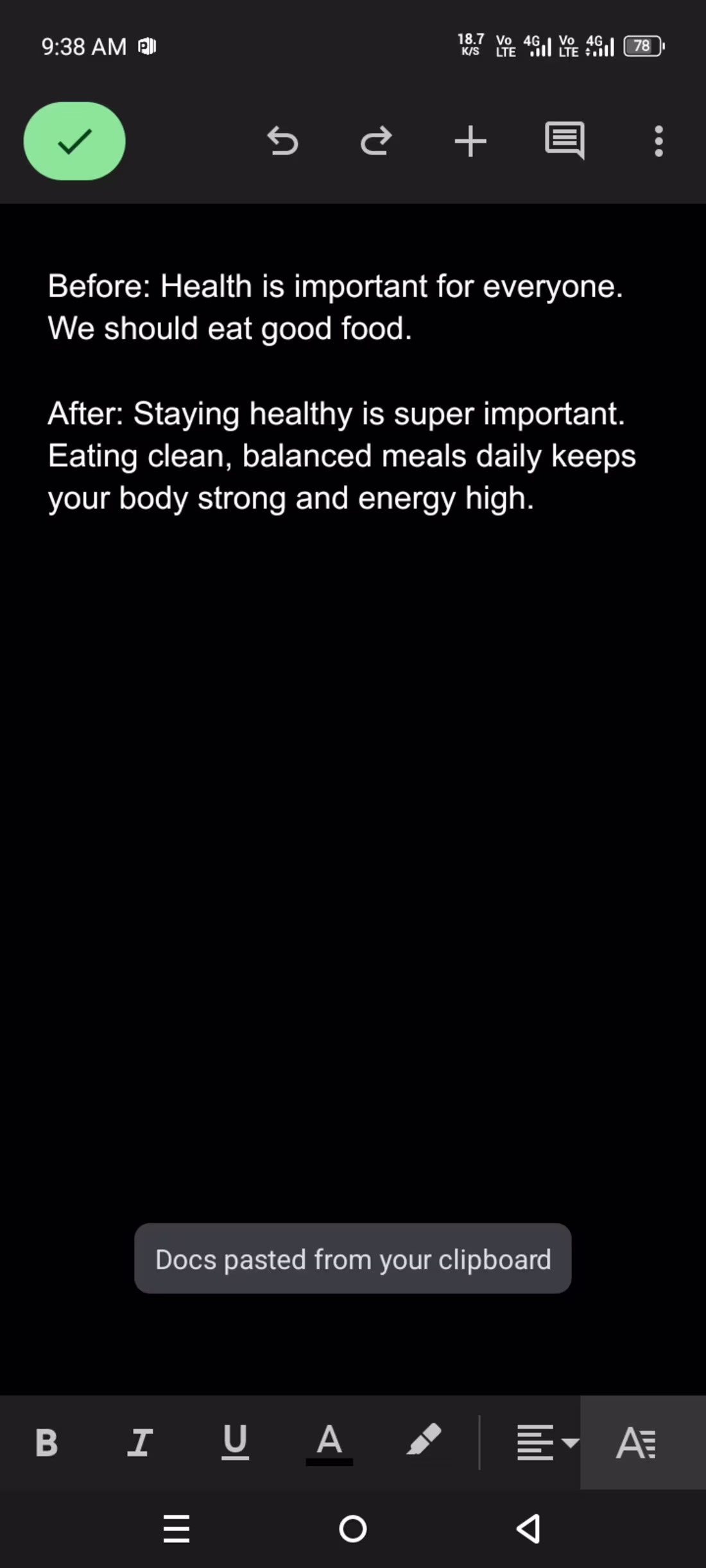Screen dimensions: 706x1568
Task: Open the insert plus menu
Action: 470,141
